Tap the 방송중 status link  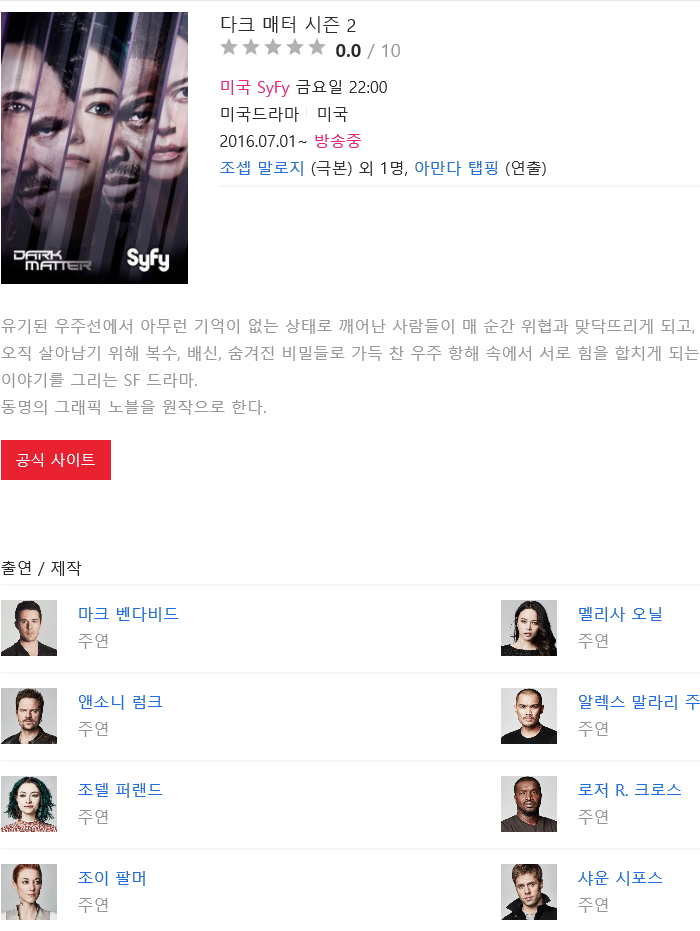tap(338, 141)
